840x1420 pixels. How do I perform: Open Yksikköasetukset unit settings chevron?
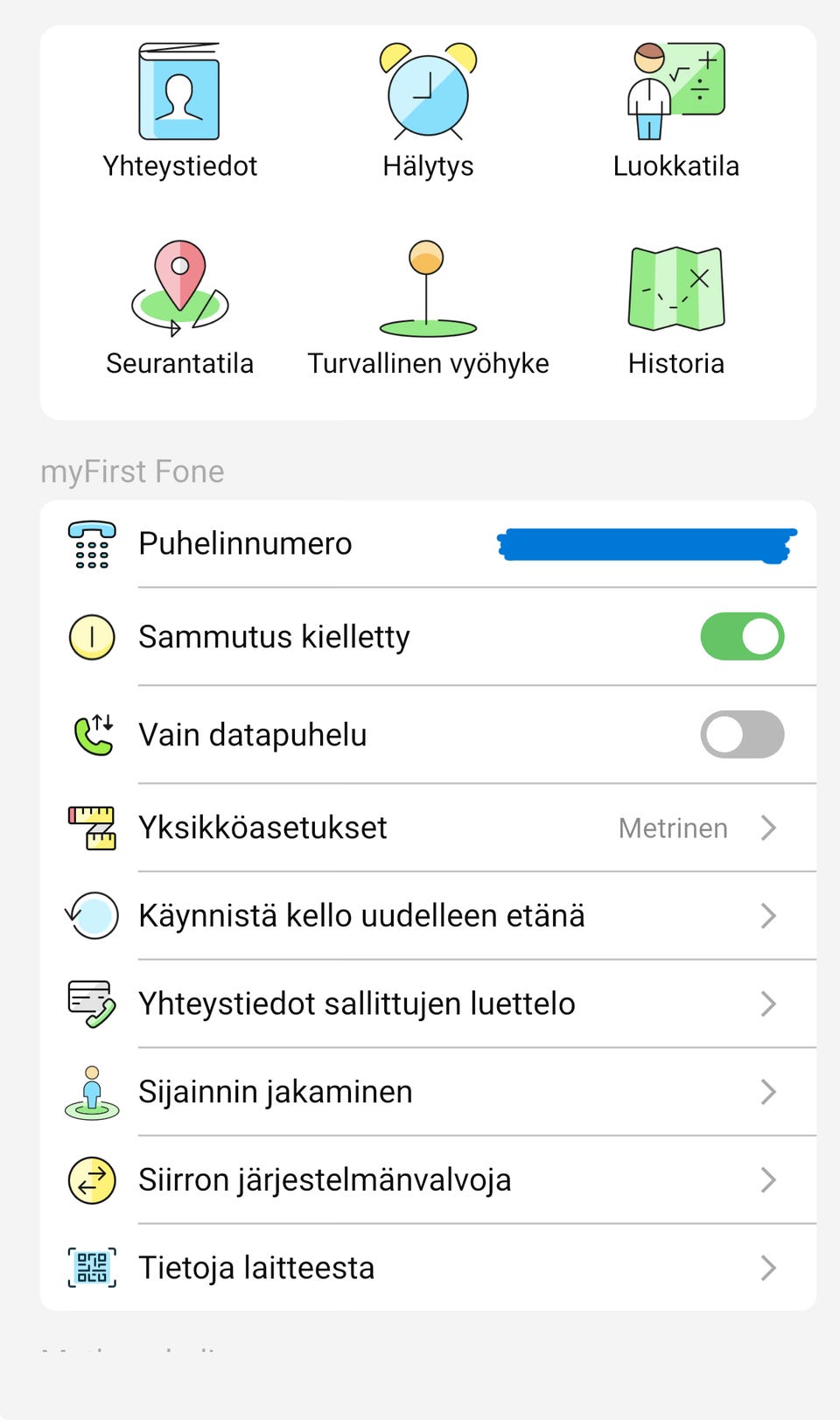click(x=768, y=828)
